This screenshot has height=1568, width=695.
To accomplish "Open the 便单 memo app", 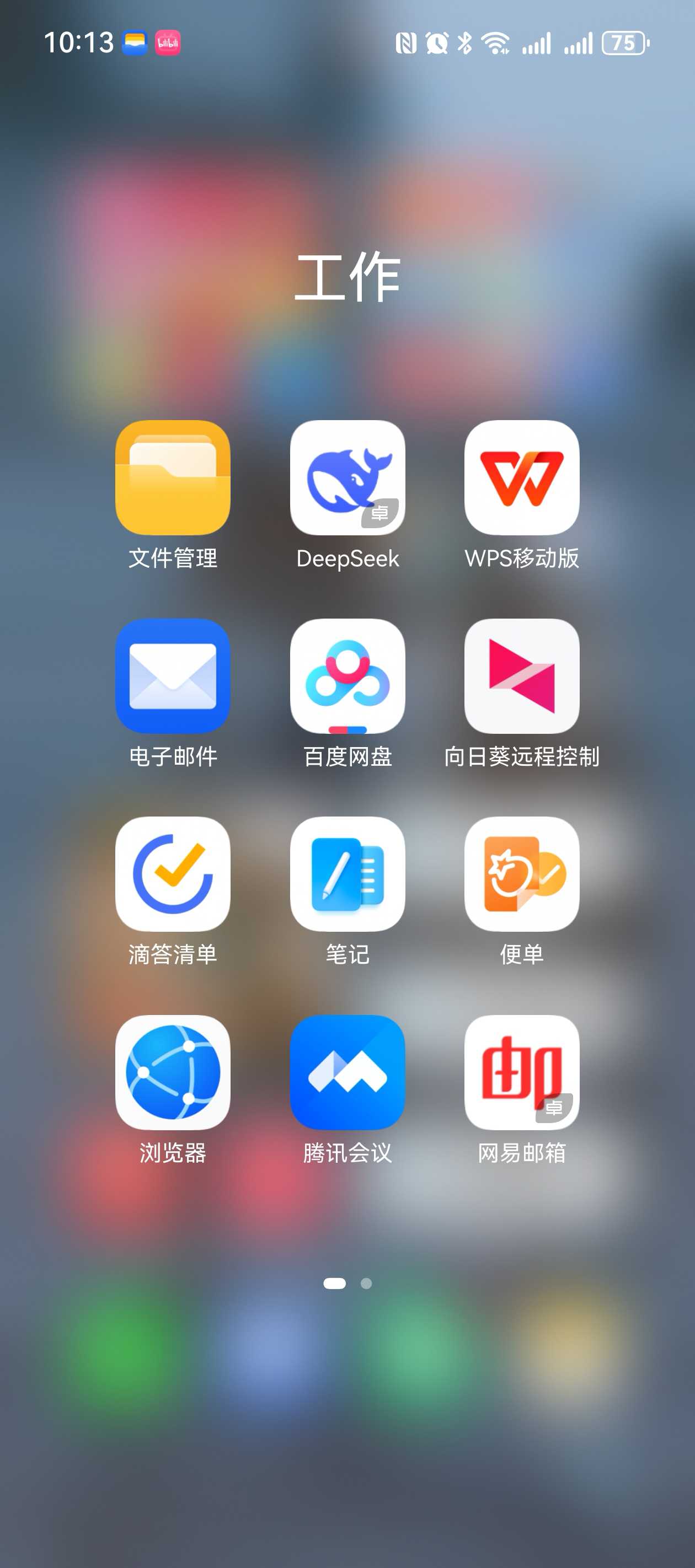I will (x=521, y=874).
